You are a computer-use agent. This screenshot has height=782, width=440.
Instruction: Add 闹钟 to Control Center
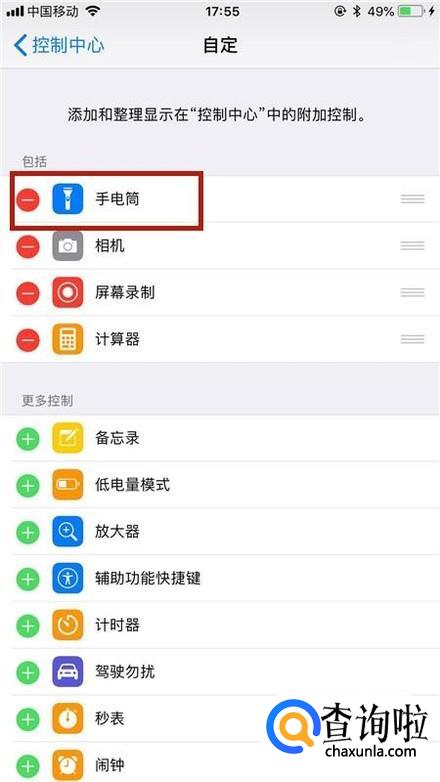(x=28, y=766)
